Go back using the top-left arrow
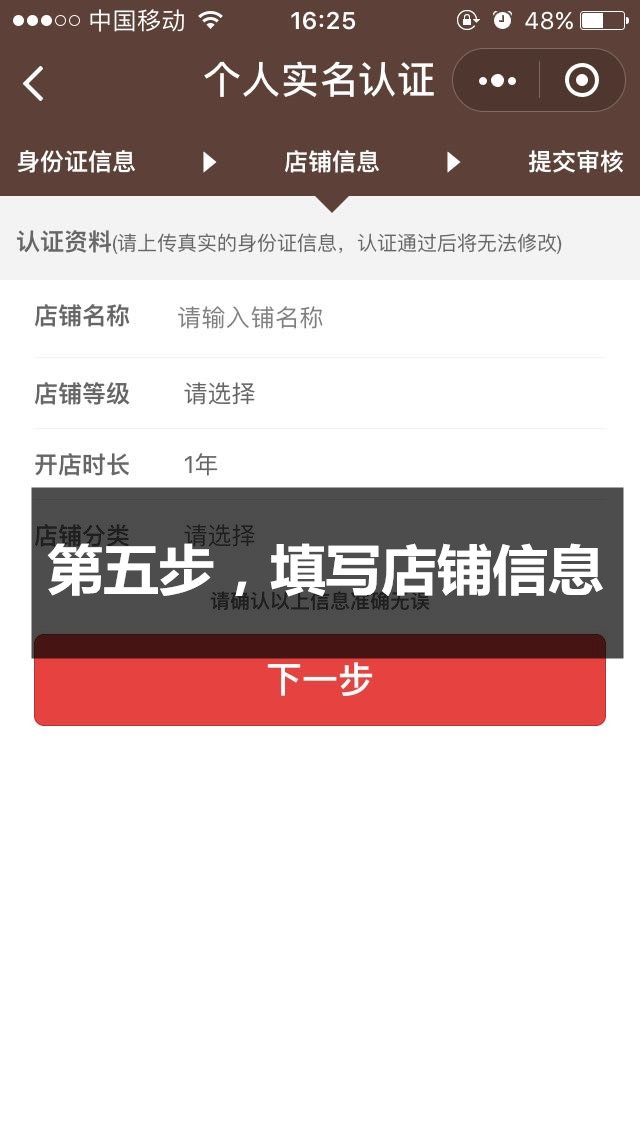640x1136 pixels. coord(34,83)
